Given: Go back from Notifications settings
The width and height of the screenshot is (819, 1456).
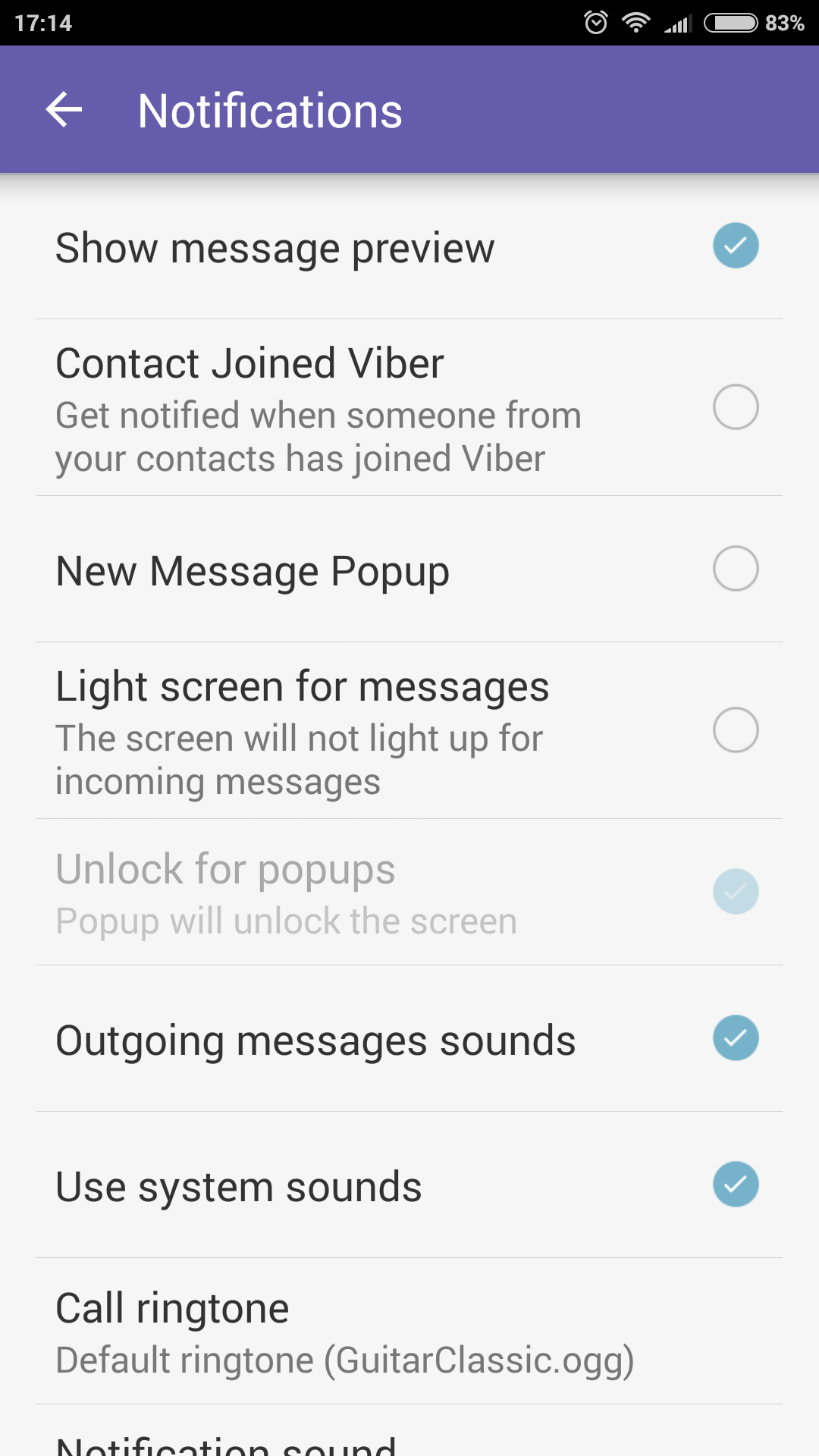Looking at the screenshot, I should tap(64, 110).
